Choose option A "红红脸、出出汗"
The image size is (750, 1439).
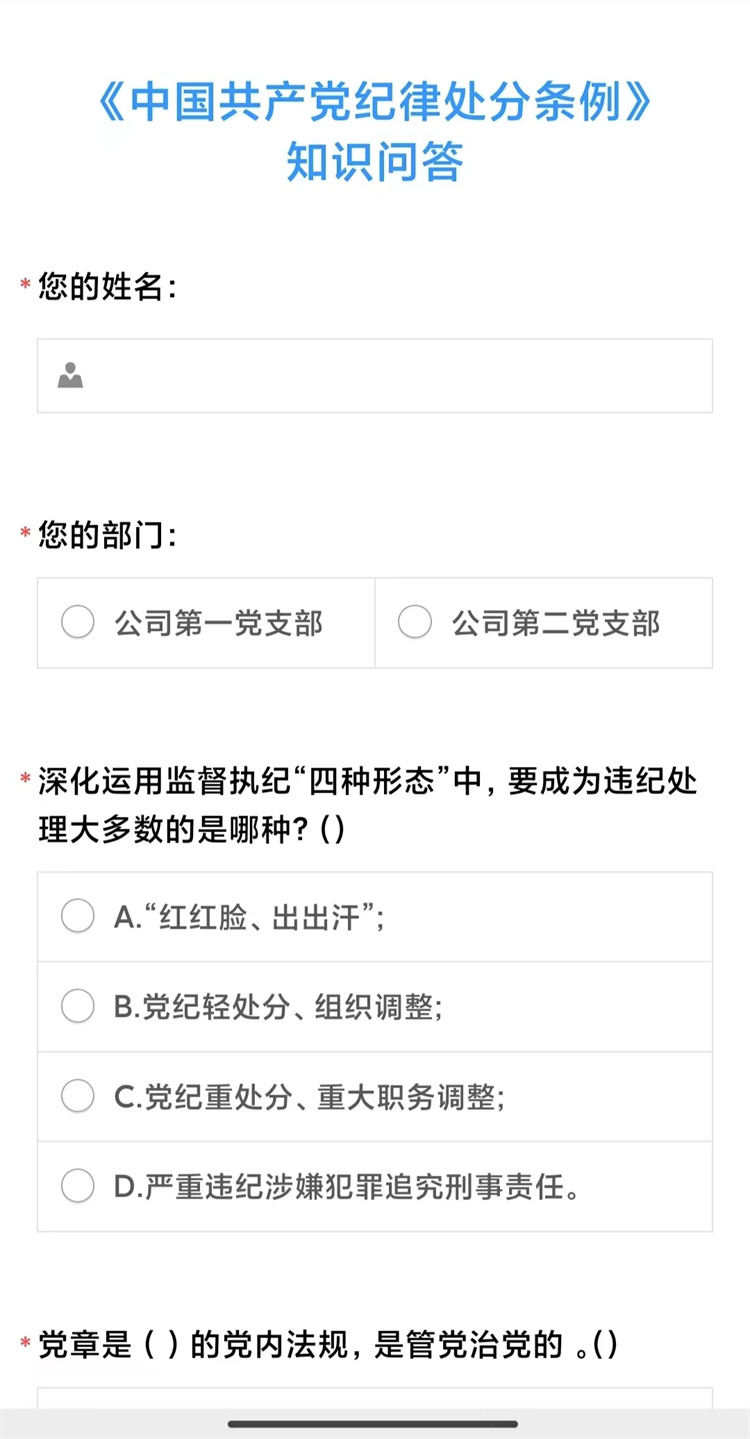[77, 916]
